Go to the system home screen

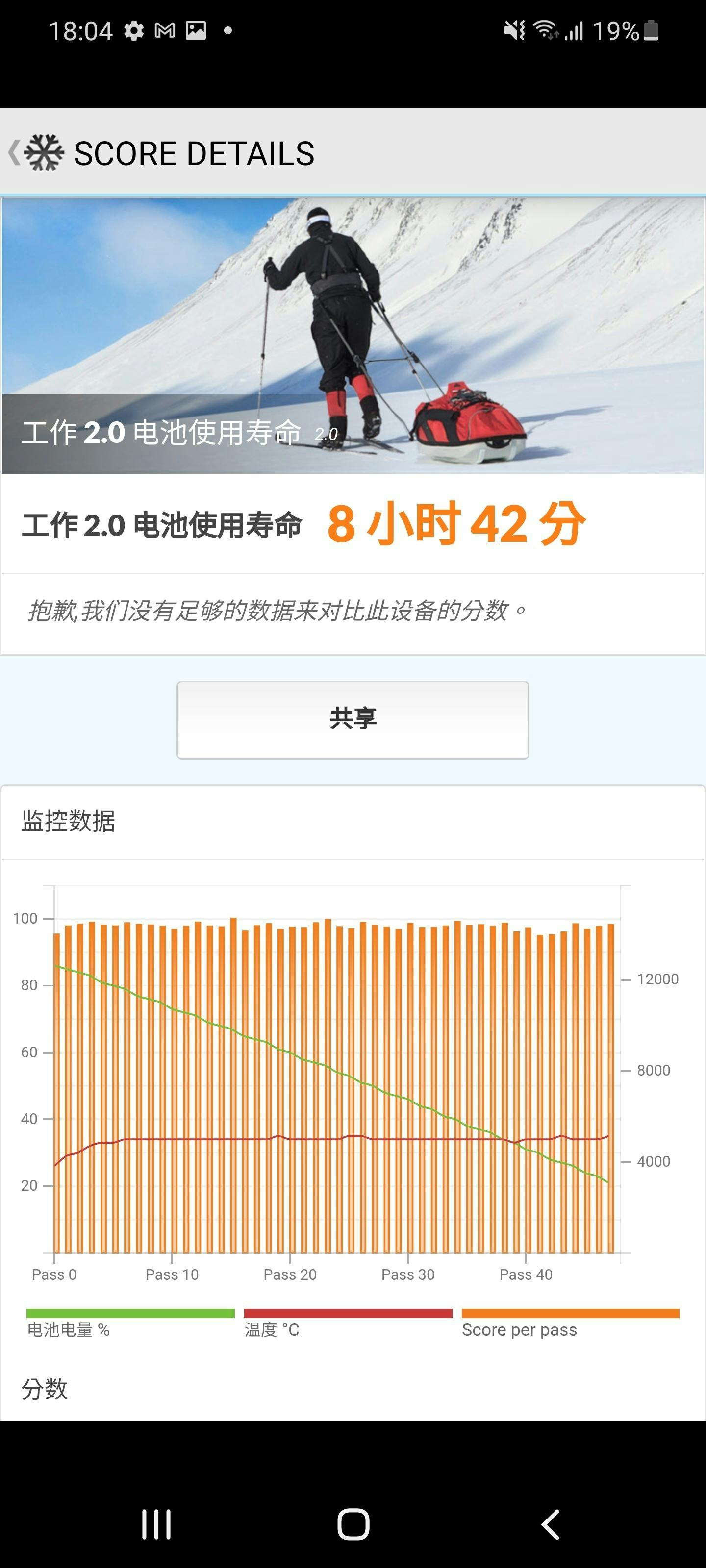pyautogui.click(x=353, y=1524)
